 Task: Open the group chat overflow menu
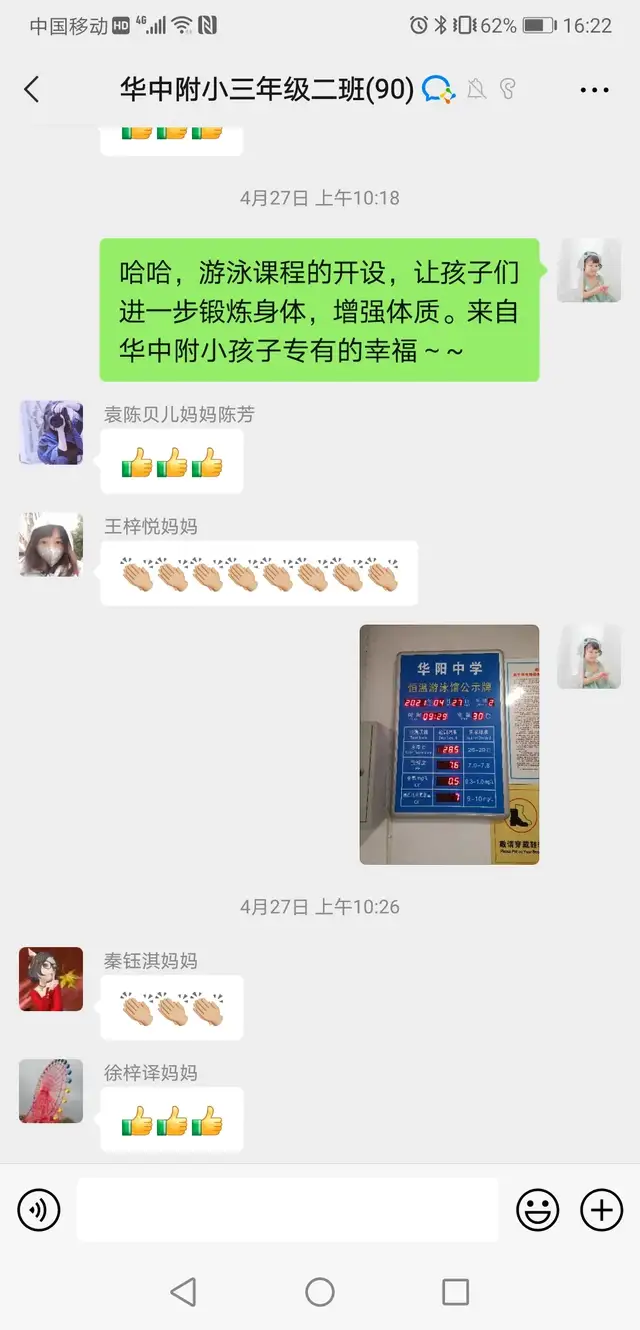click(x=594, y=90)
